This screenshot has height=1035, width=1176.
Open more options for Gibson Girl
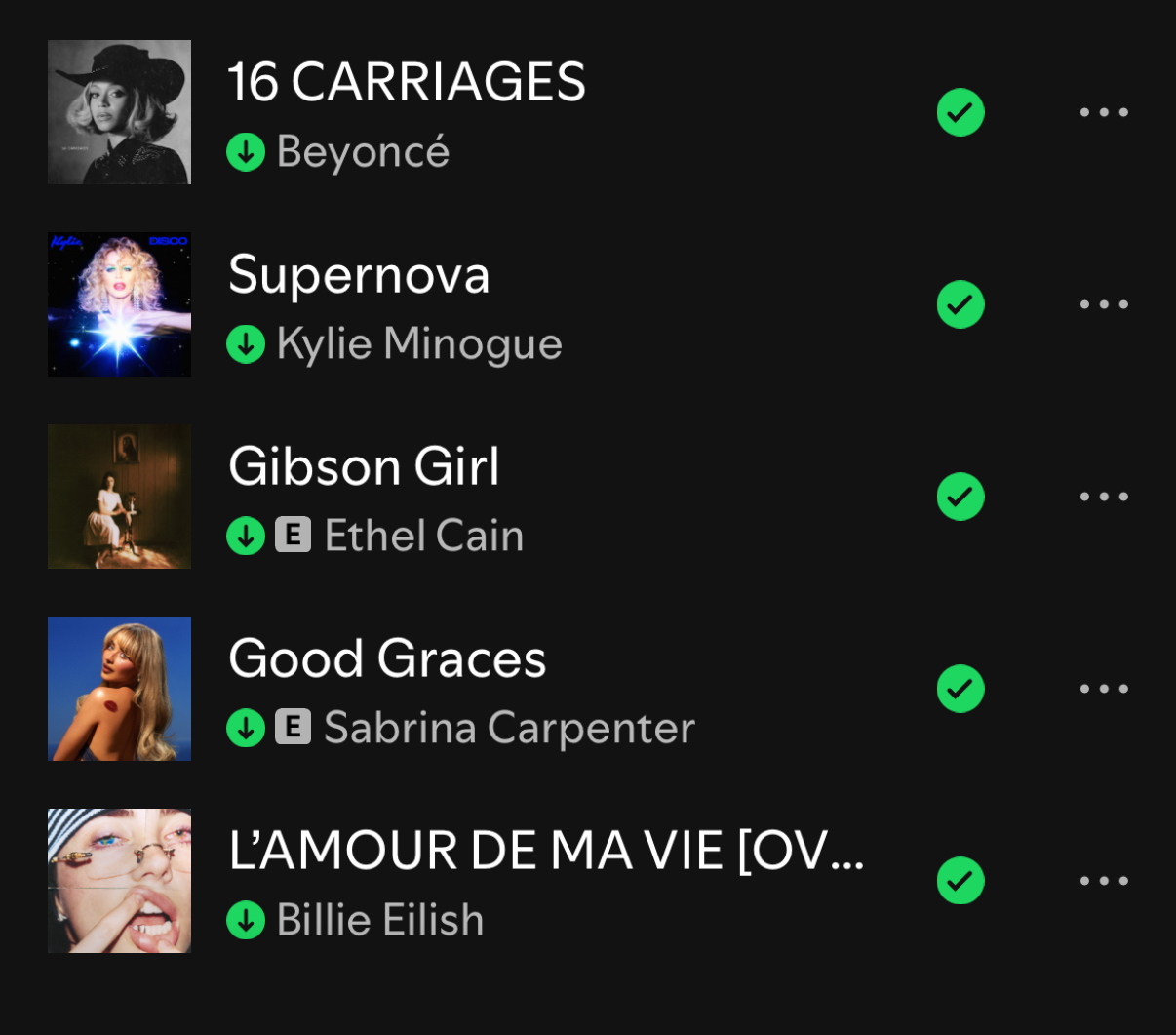click(x=1104, y=497)
